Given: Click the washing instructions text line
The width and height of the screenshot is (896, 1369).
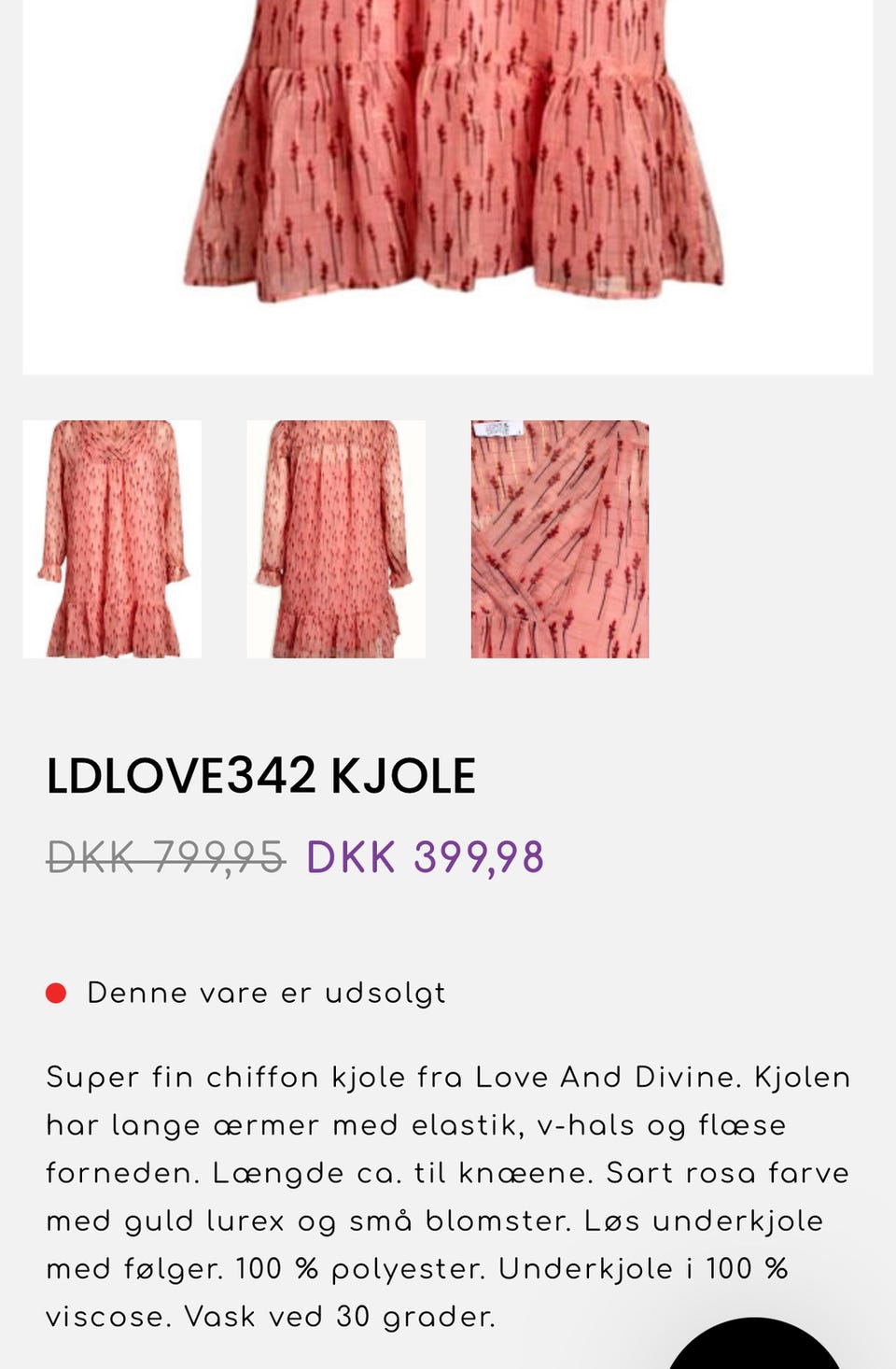Looking at the screenshot, I should pos(342,1316).
